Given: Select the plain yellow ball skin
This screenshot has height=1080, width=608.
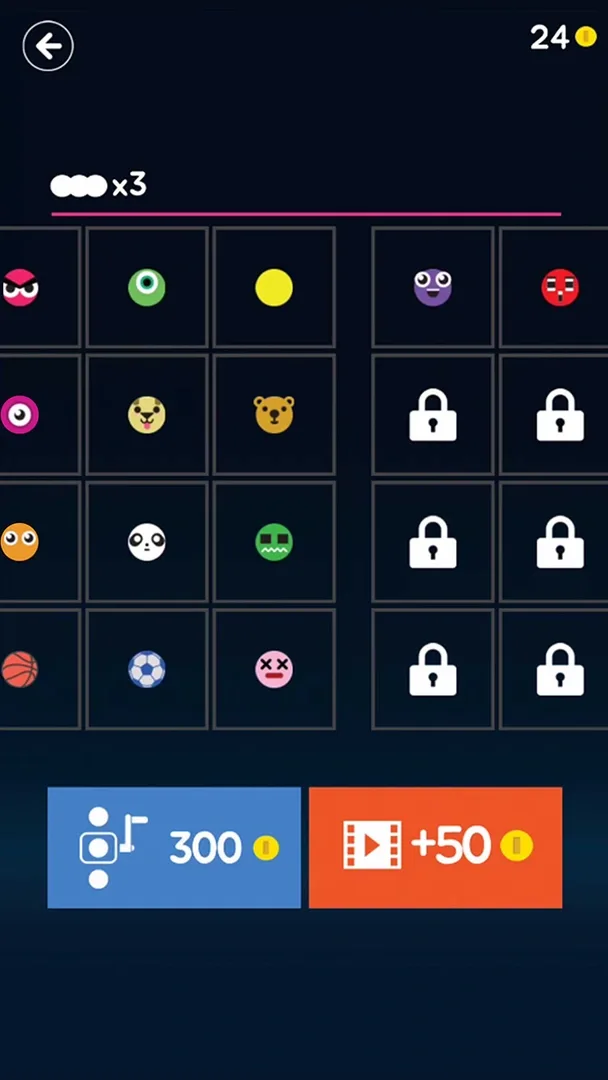Looking at the screenshot, I should (x=273, y=288).
